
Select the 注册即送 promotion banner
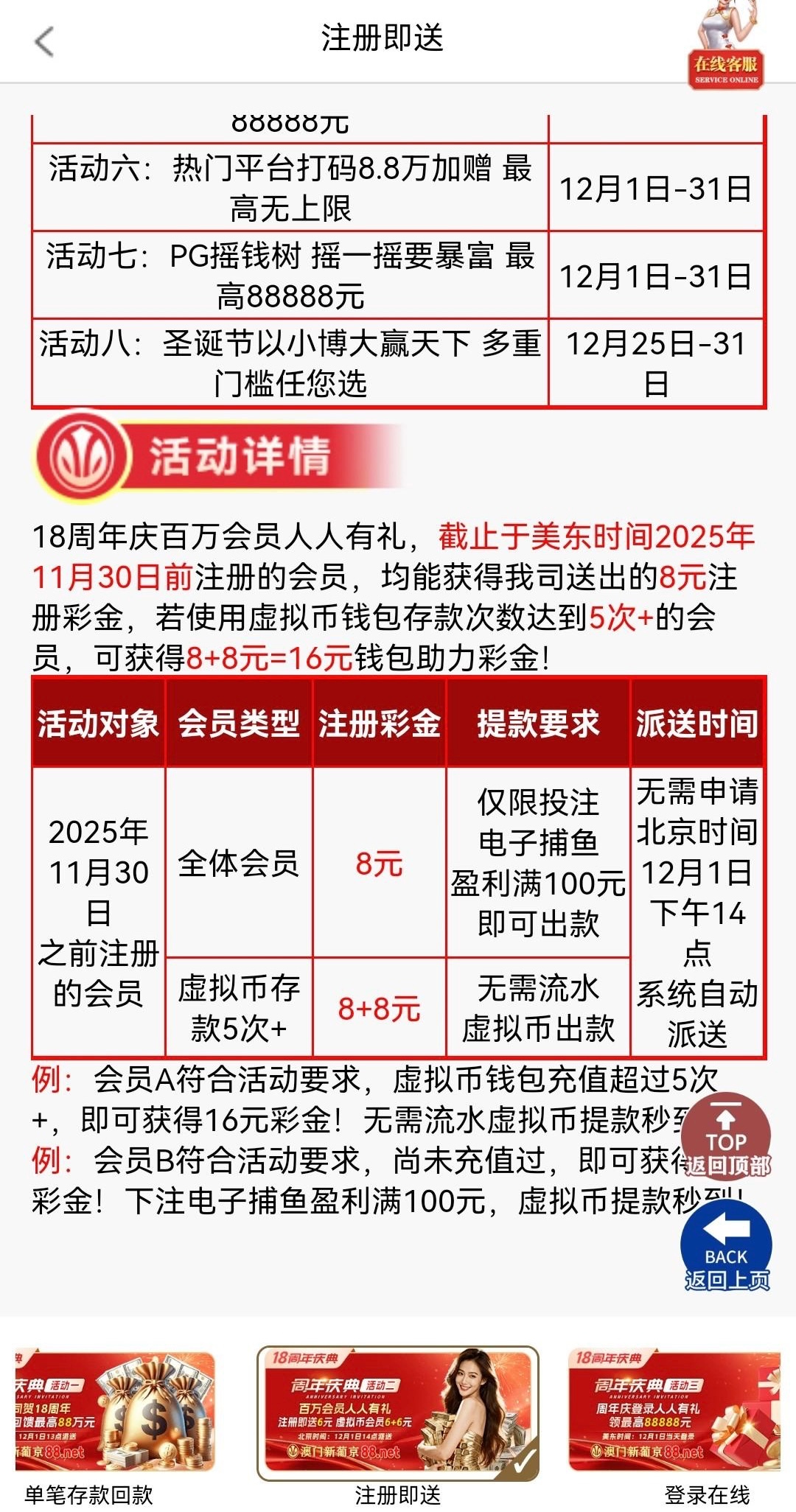(397, 1413)
